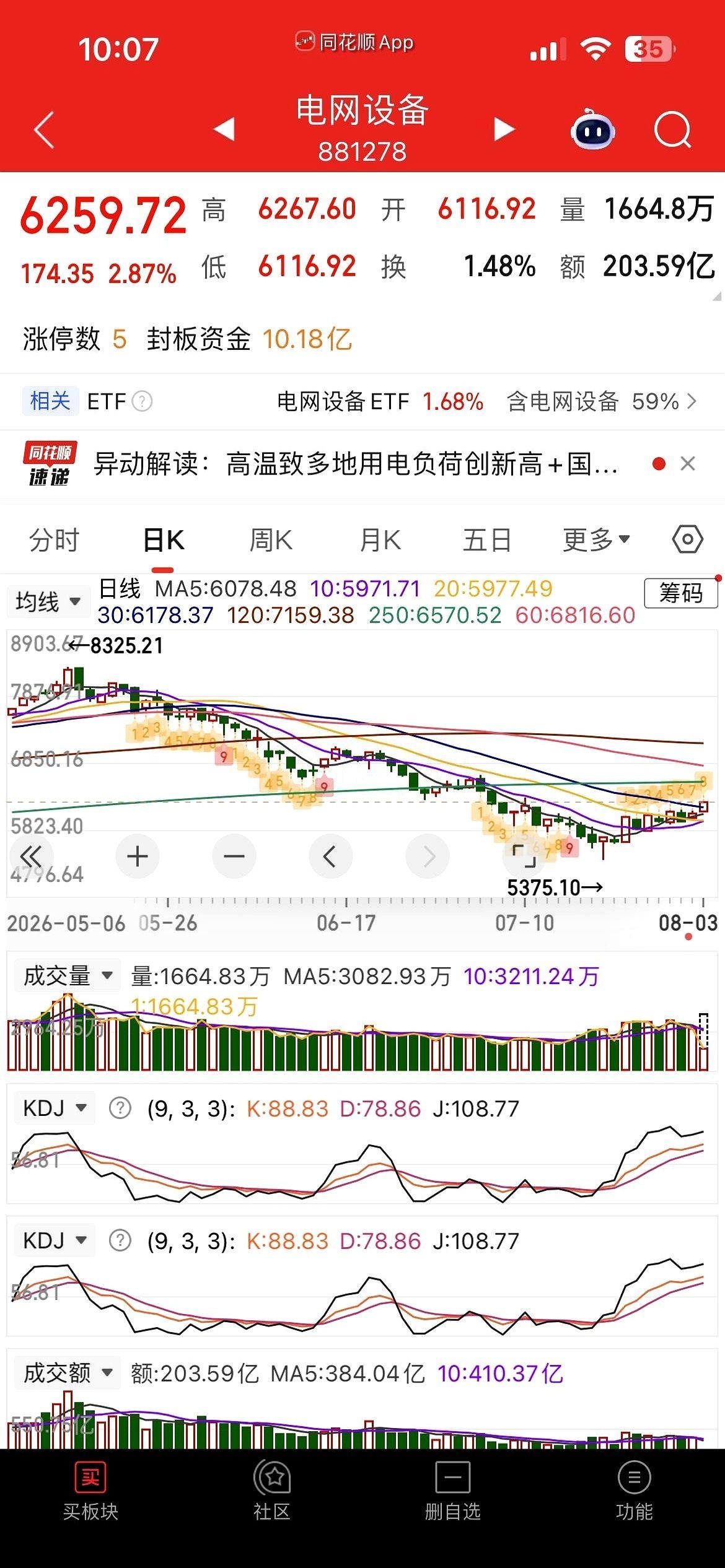Screen dimensions: 725x1568
Task: Dismiss the 异动解读 banner
Action: pyautogui.click(x=688, y=463)
